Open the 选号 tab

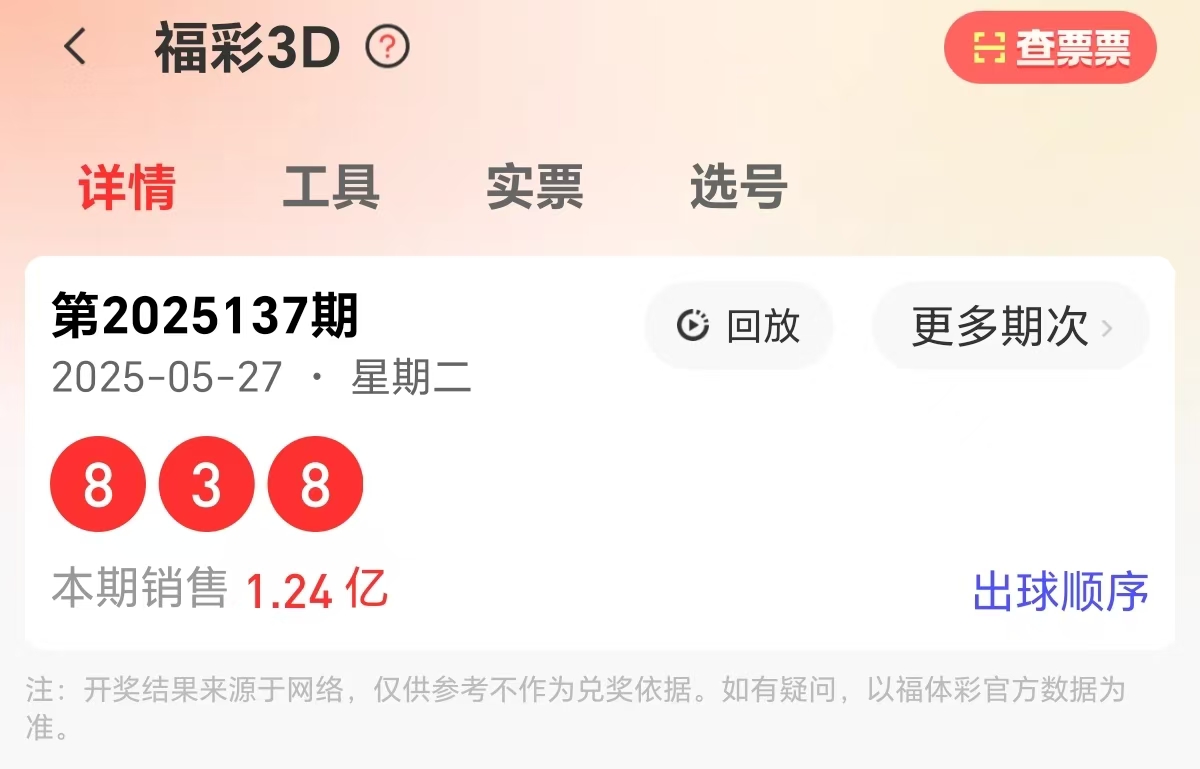738,187
